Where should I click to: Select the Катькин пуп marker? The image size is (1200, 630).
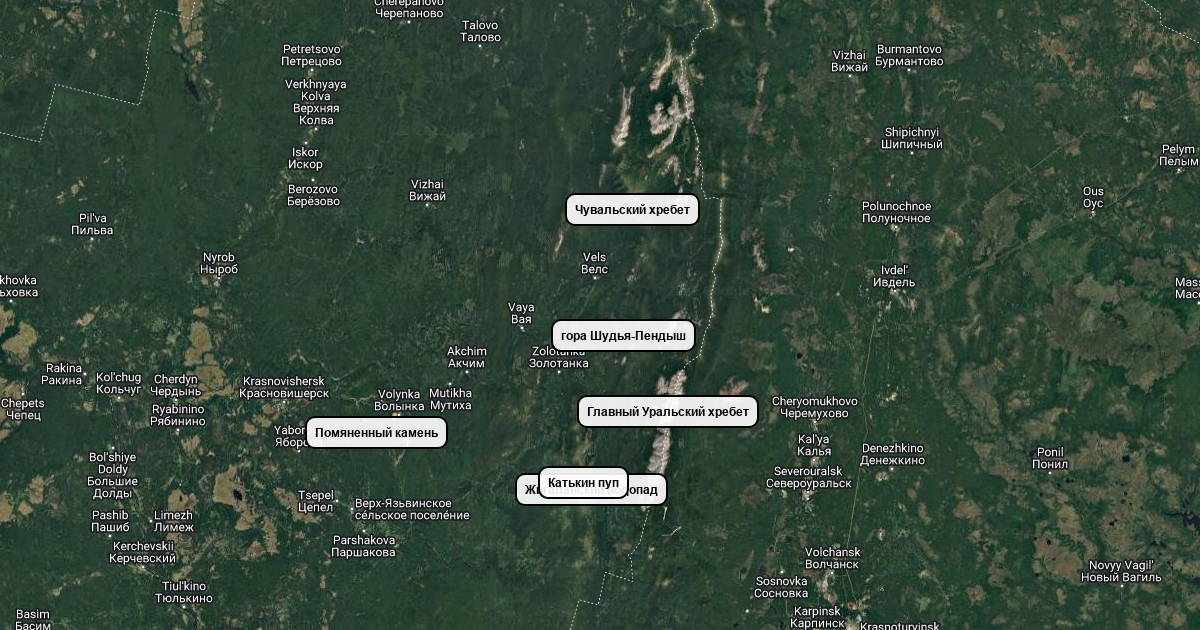click(583, 483)
